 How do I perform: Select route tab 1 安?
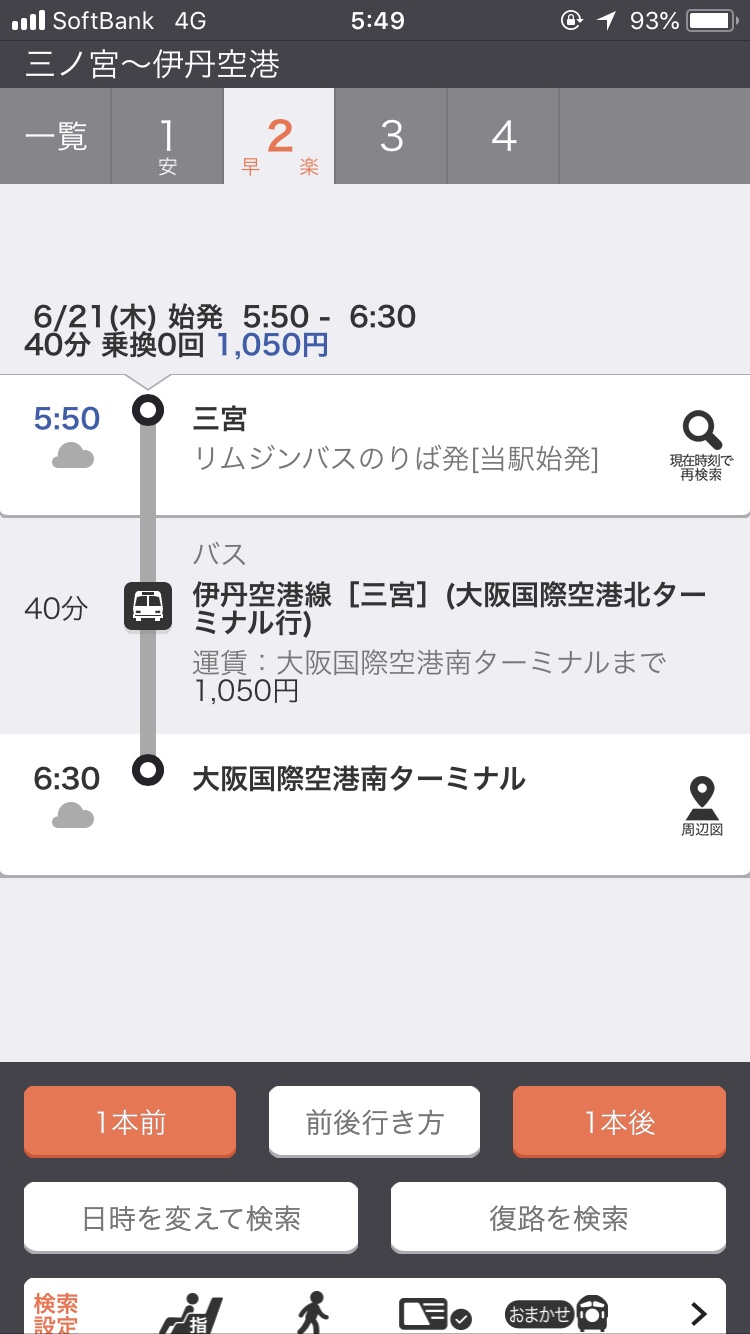pyautogui.click(x=167, y=136)
